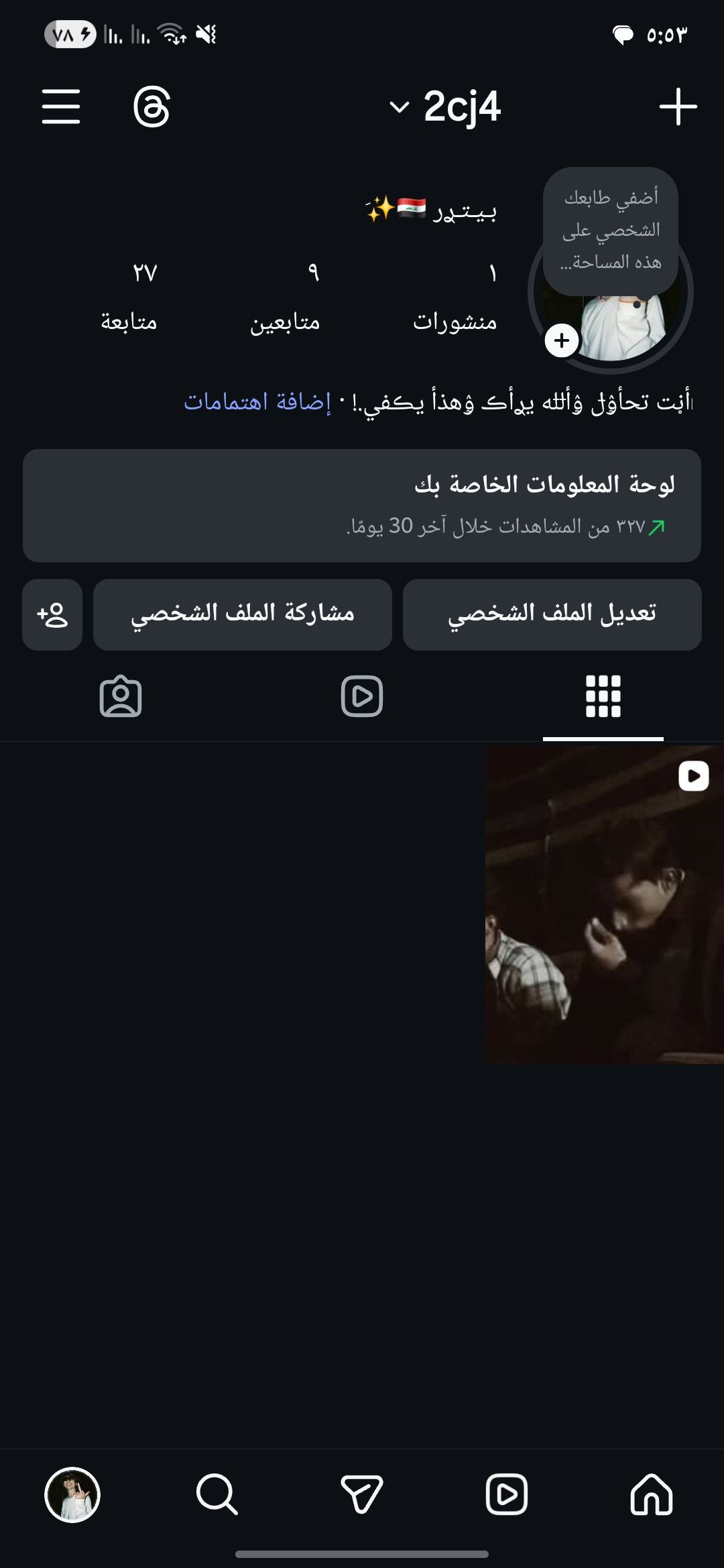The image size is (724, 1568).
Task: Add a story via profile picture plus
Action: (562, 340)
